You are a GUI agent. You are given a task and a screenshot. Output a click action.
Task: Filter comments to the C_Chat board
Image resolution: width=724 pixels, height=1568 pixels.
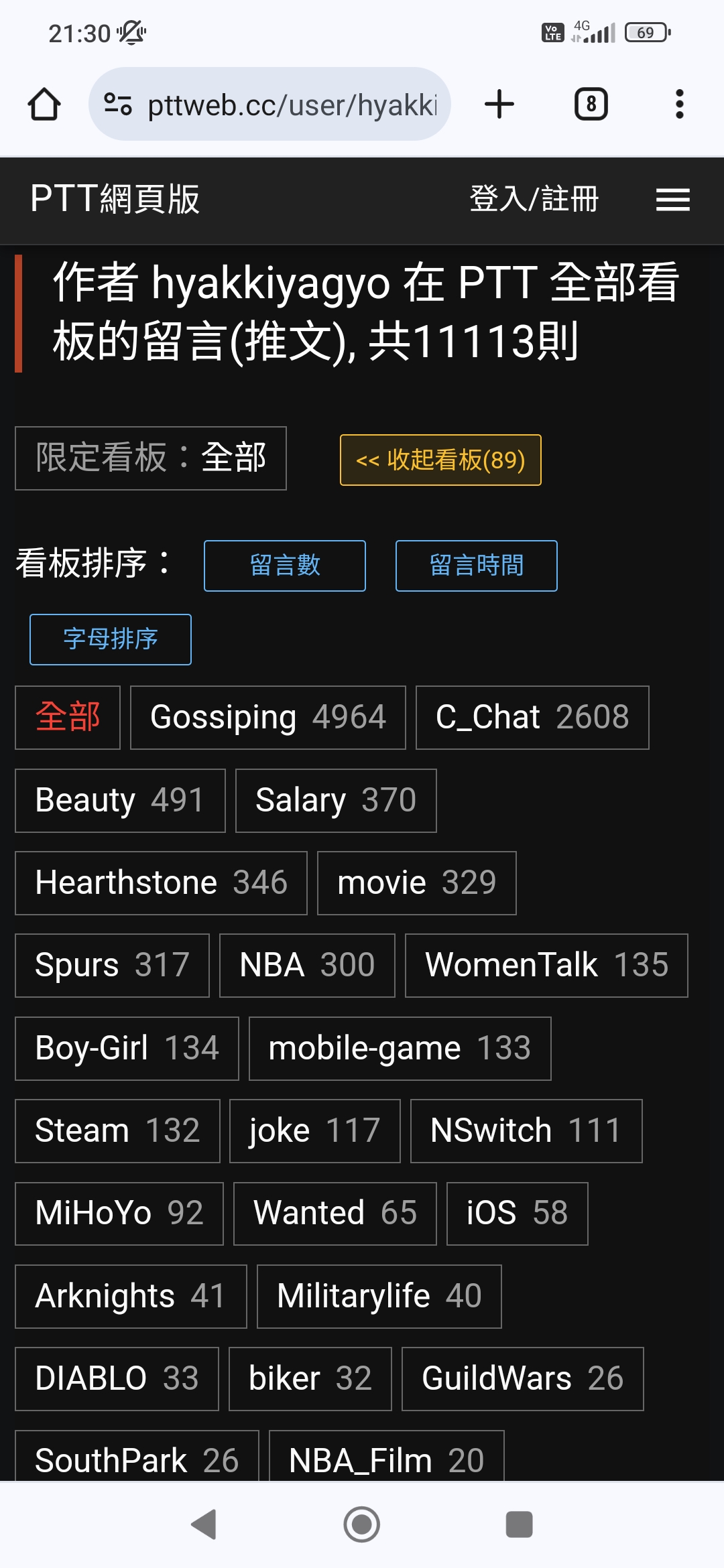point(532,717)
